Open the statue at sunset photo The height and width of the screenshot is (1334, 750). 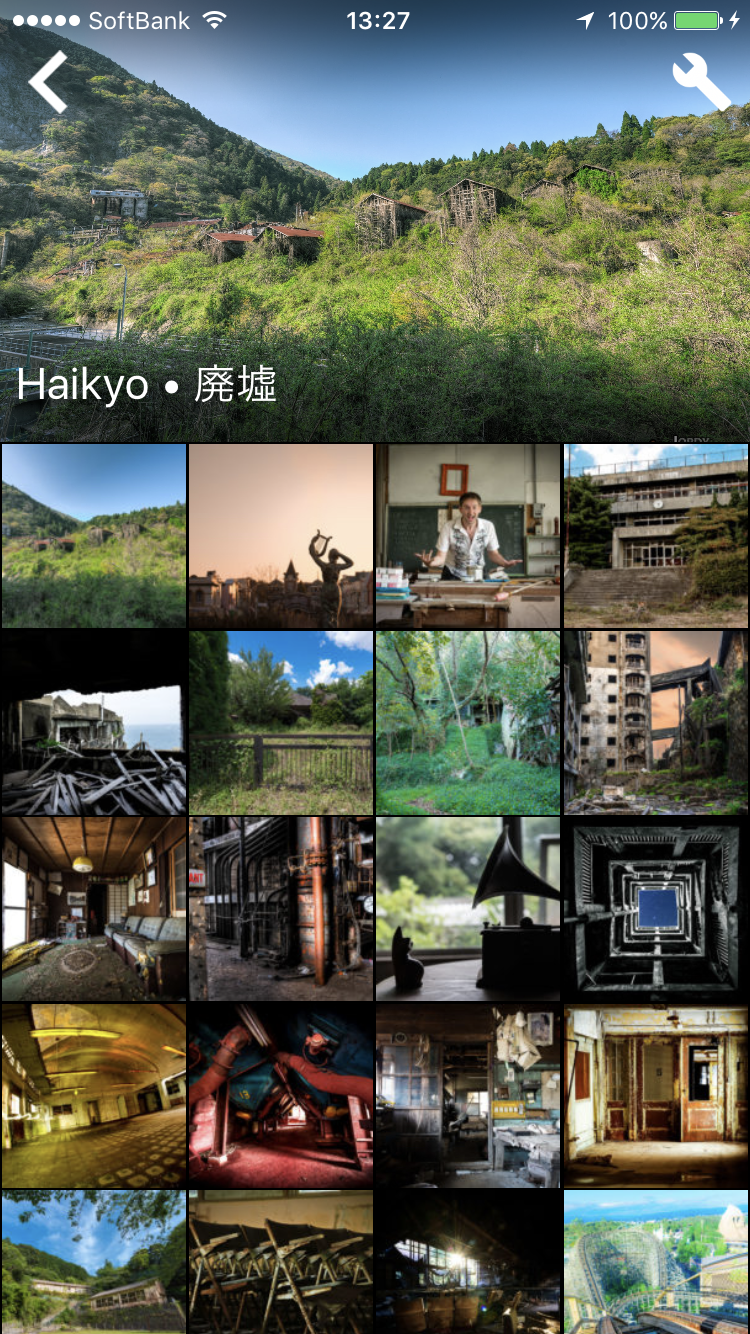coord(281,536)
